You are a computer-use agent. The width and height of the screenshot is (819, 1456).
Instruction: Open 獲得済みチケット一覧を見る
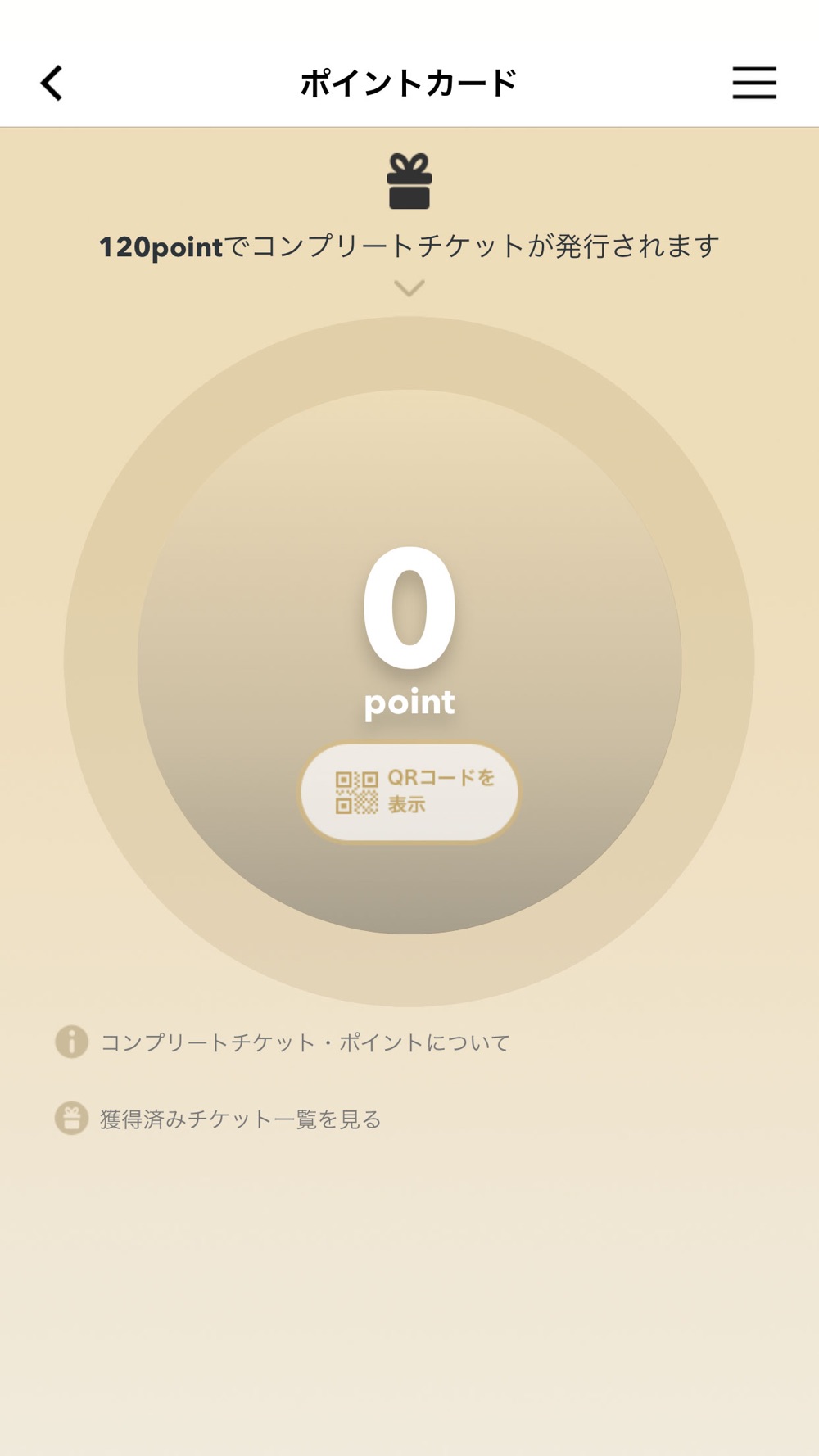coord(219,1119)
